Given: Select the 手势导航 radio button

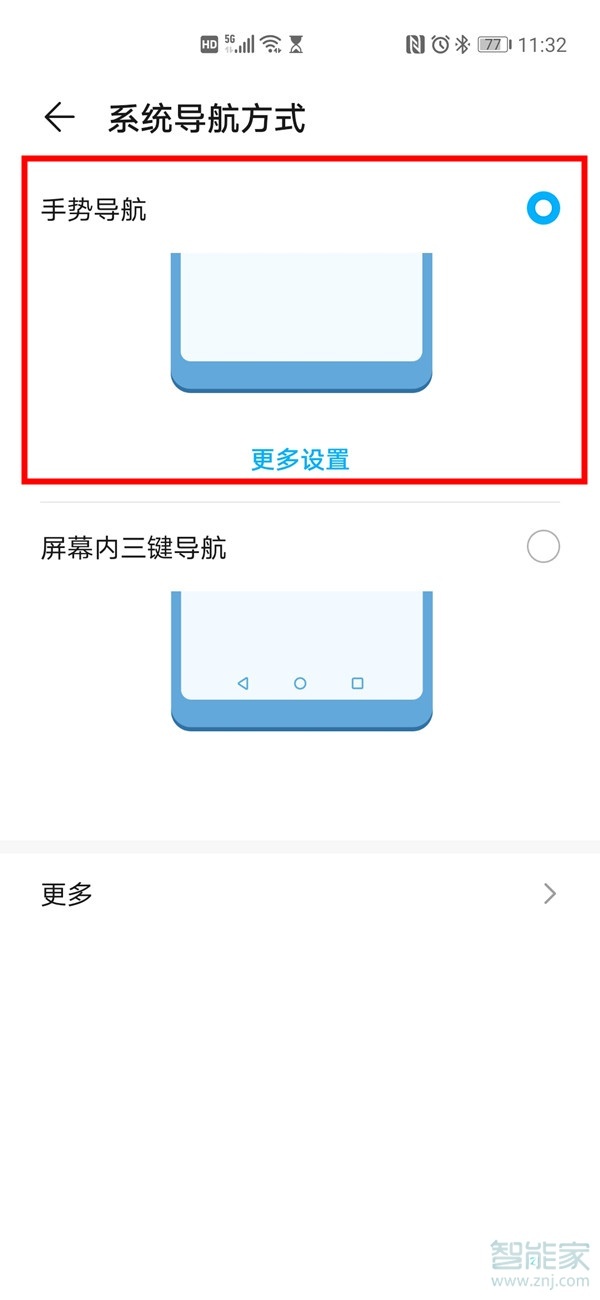Looking at the screenshot, I should click(x=543, y=209).
